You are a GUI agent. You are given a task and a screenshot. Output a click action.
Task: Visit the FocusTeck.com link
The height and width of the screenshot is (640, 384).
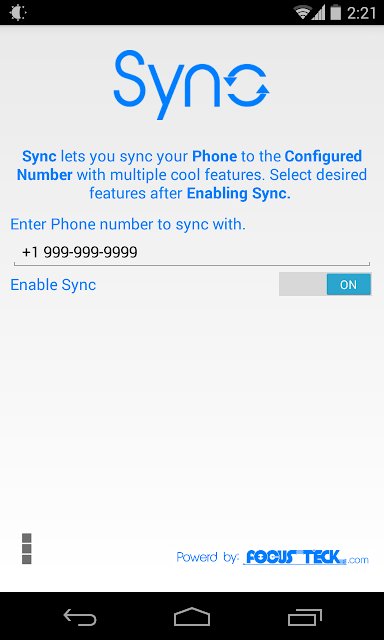pos(306,557)
